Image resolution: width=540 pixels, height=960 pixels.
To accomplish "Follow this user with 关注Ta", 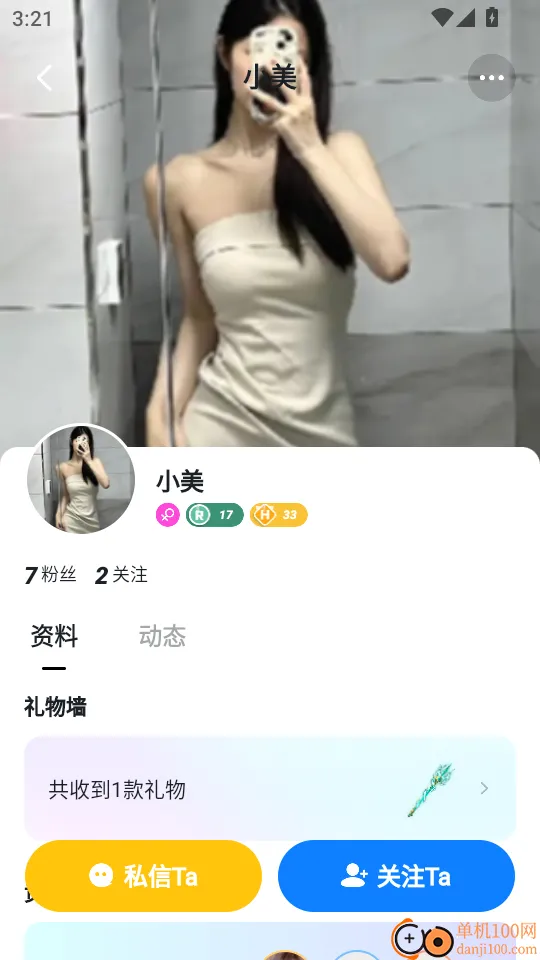I will [397, 876].
